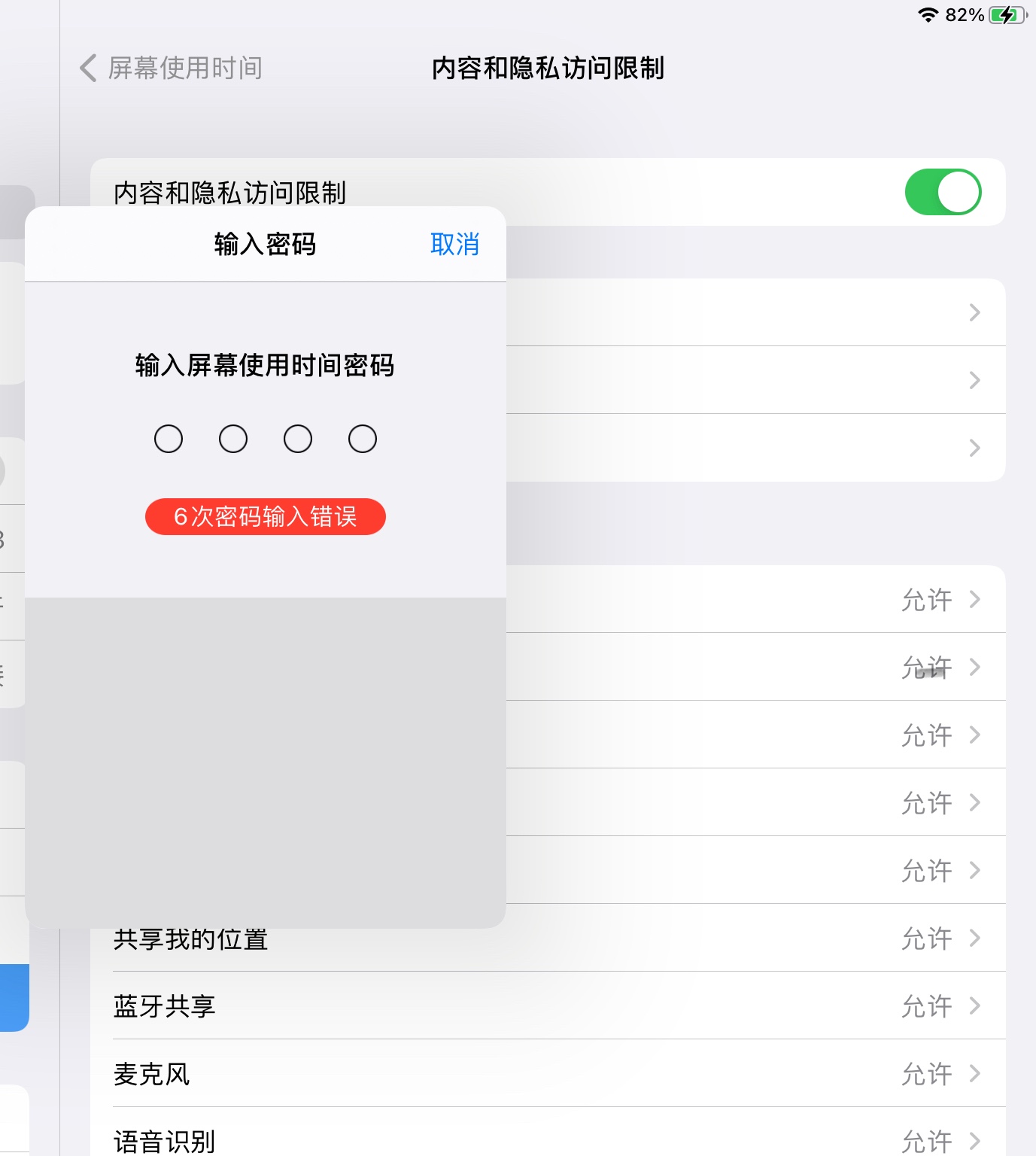Toggle the 内容和隐私访问限制 switch
This screenshot has width=1036, height=1156.
tap(942, 192)
